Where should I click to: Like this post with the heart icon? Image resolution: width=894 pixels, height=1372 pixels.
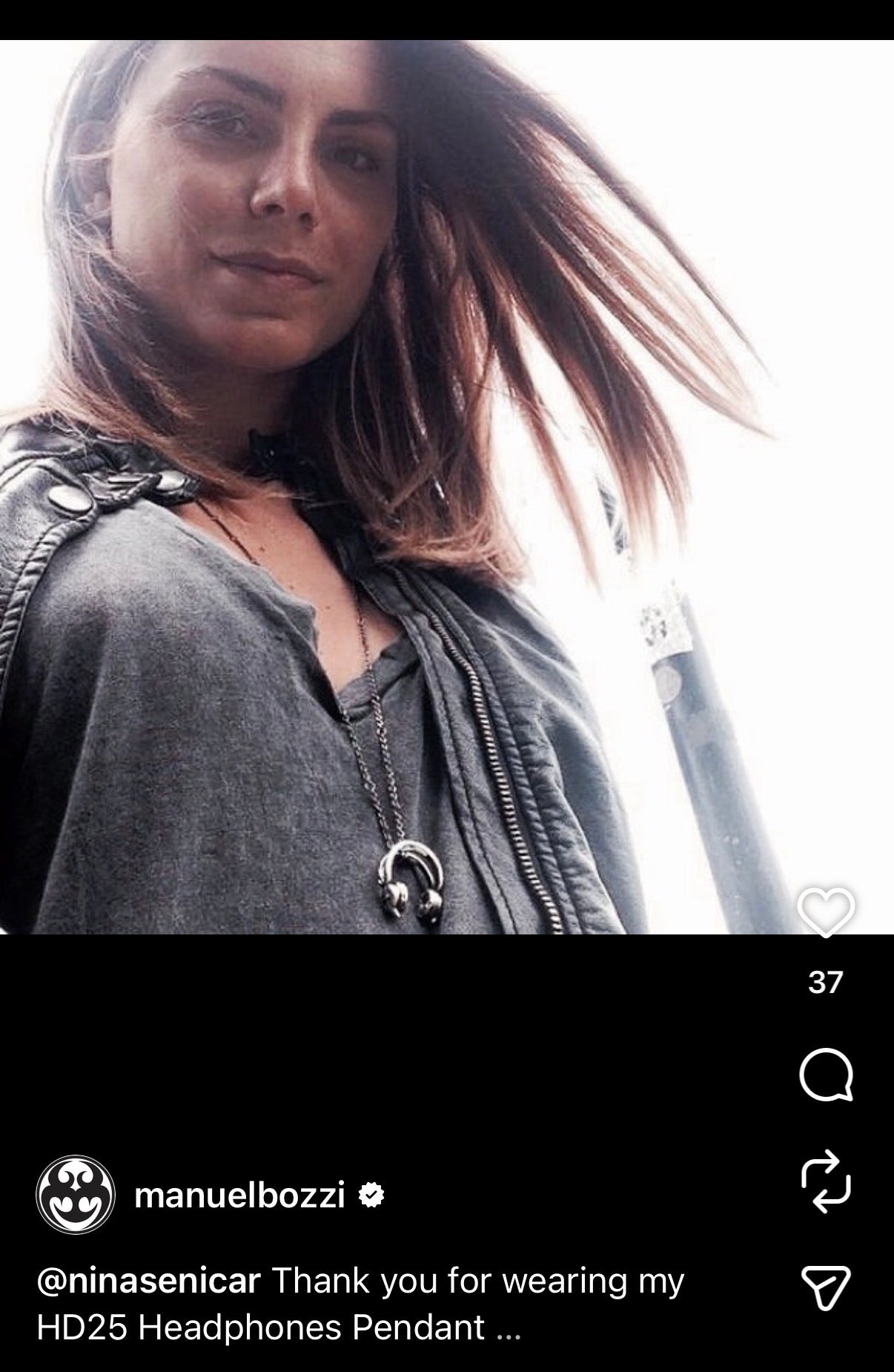pyautogui.click(x=826, y=911)
